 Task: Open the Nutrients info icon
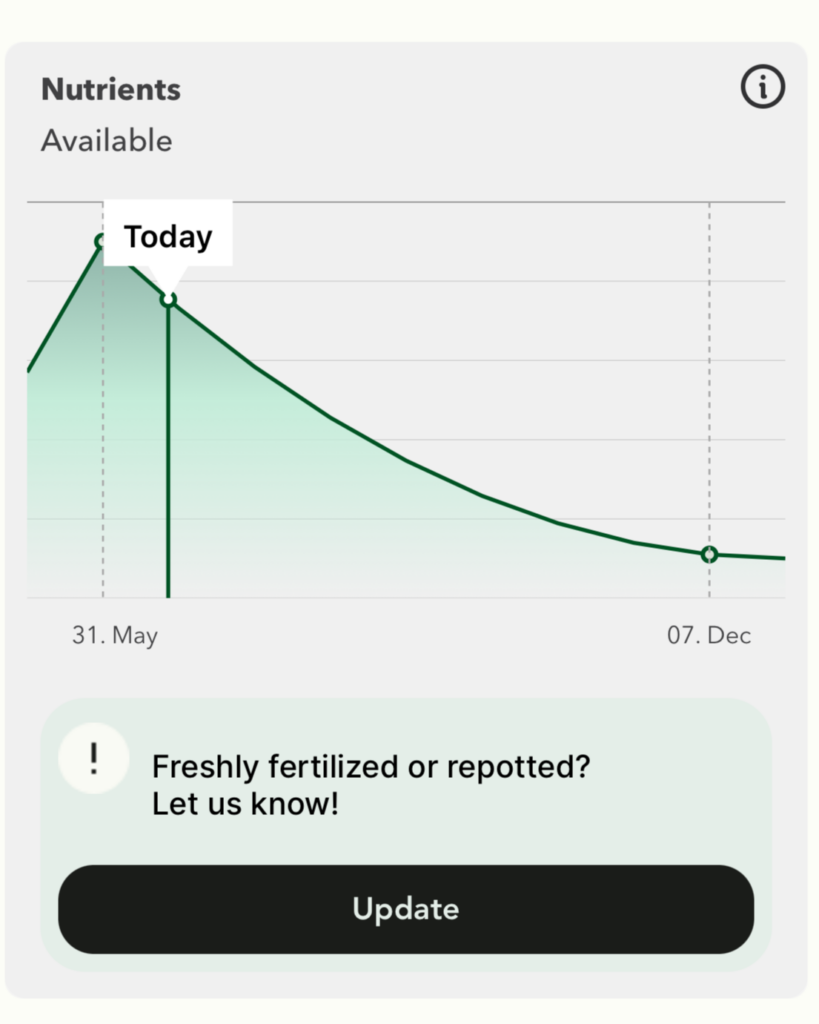(762, 89)
